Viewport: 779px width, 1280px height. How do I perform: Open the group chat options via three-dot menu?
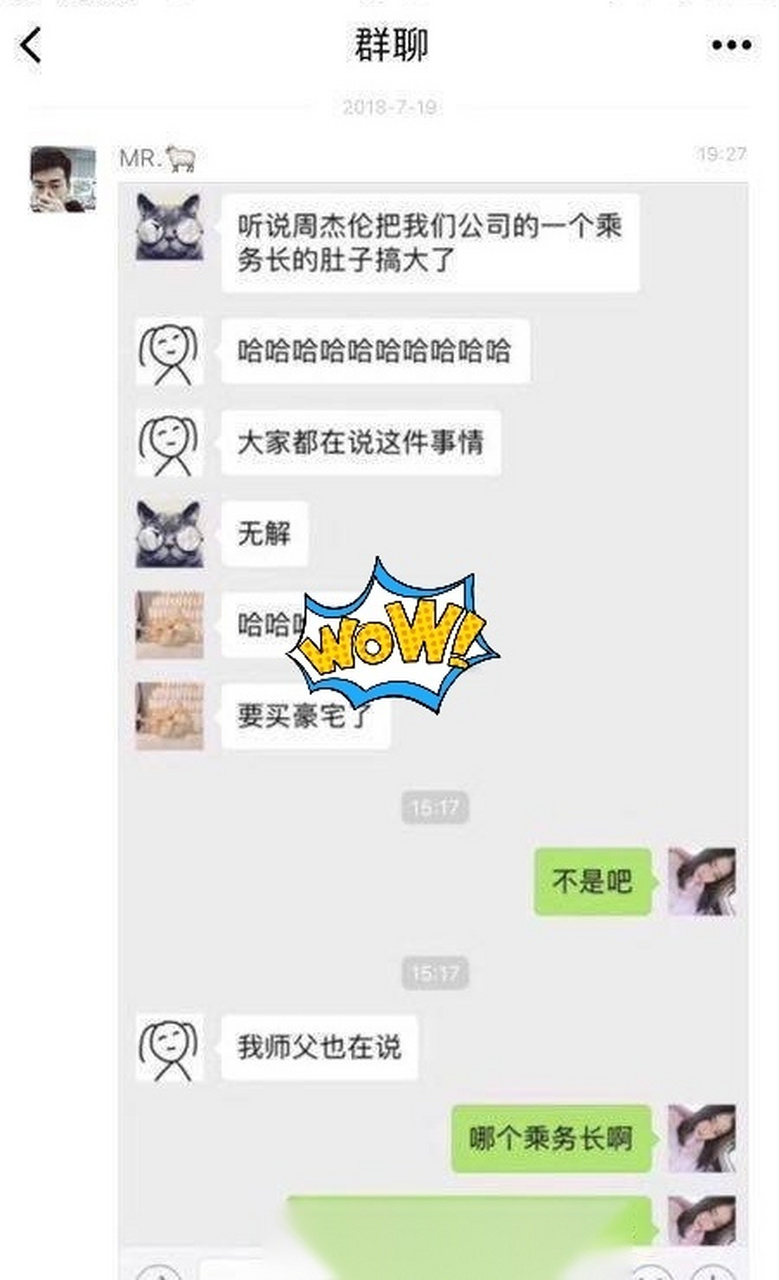tap(729, 44)
